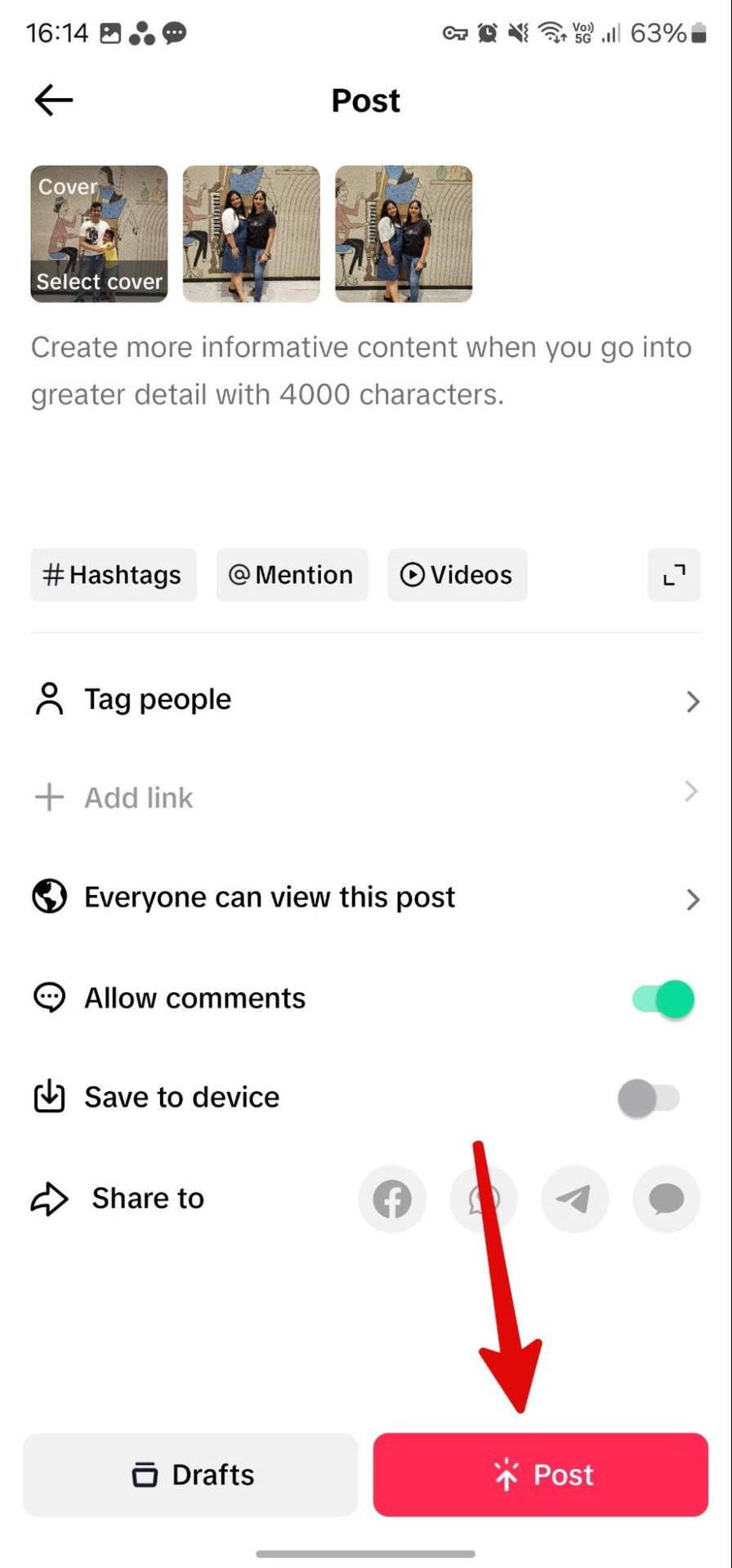Turn off Allow comments
Image resolution: width=732 pixels, height=1568 pixels.
point(663,999)
